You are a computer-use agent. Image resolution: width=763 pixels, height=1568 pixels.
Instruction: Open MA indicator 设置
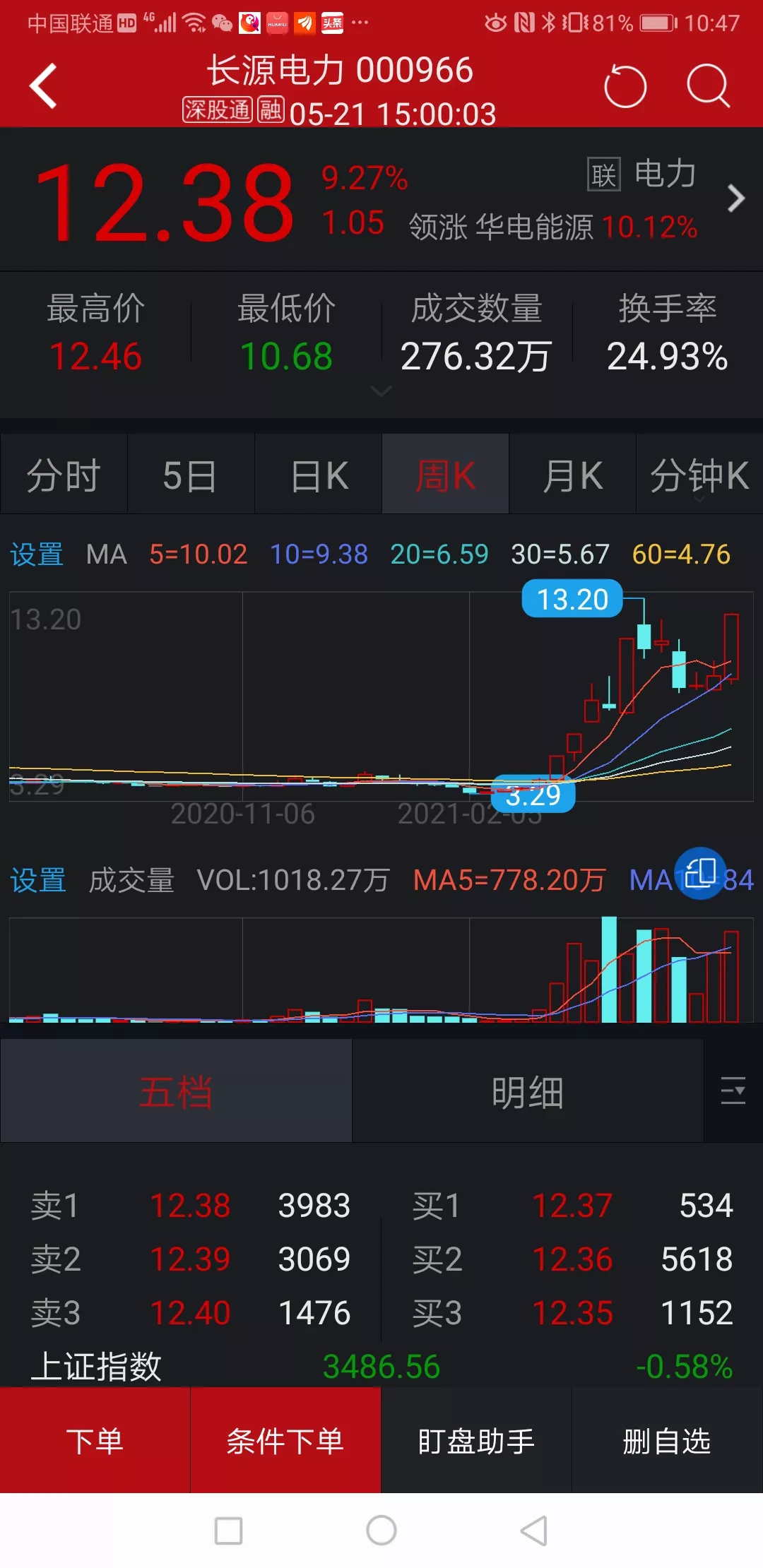37,554
